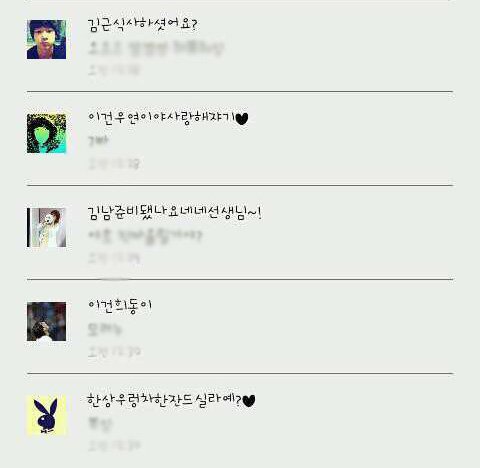Select the 이건우연이야사랑해쟈기 entry
Image resolution: width=480 pixels, height=468 pixels.
pyautogui.click(x=240, y=138)
